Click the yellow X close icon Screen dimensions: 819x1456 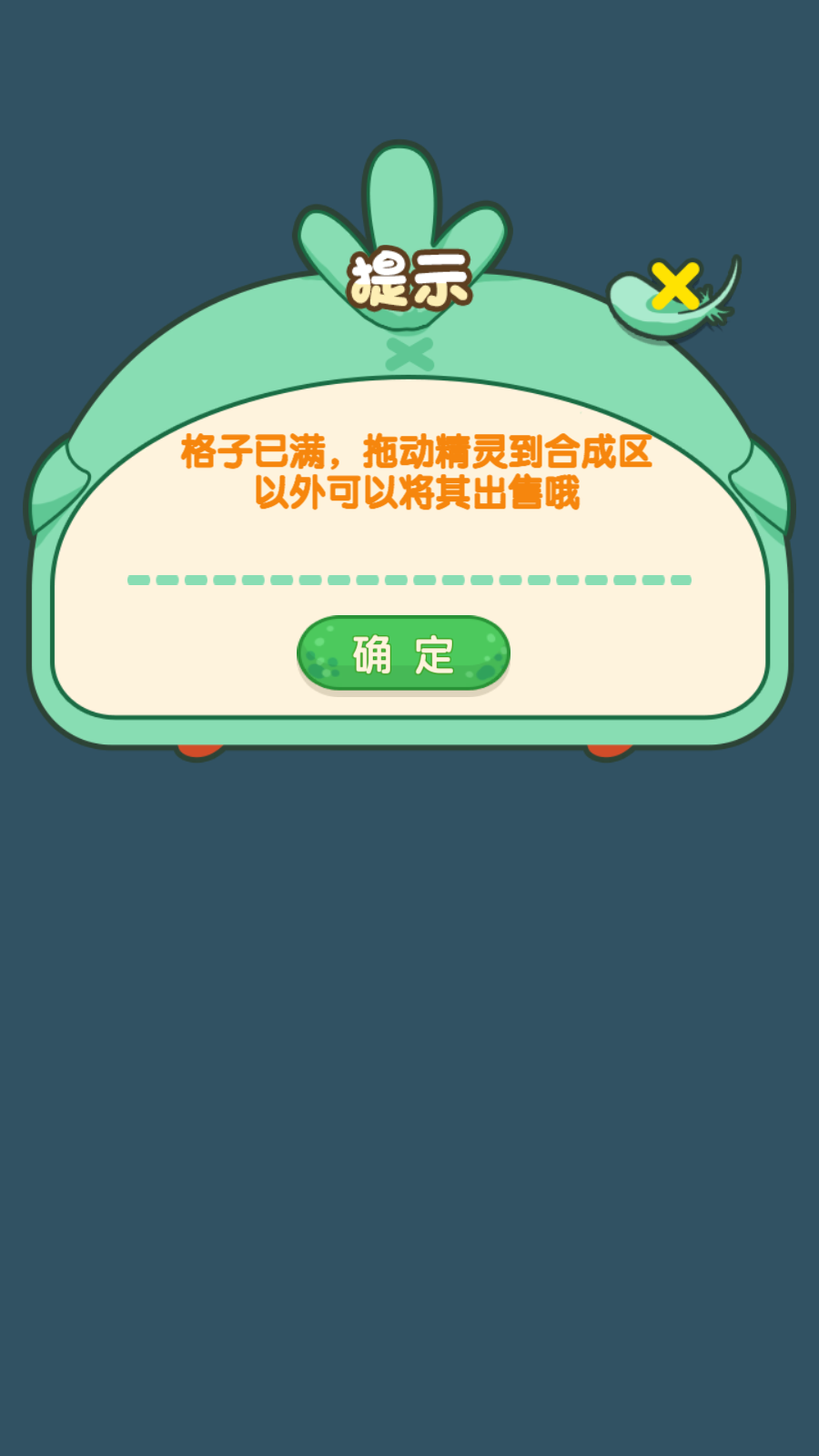(x=675, y=286)
